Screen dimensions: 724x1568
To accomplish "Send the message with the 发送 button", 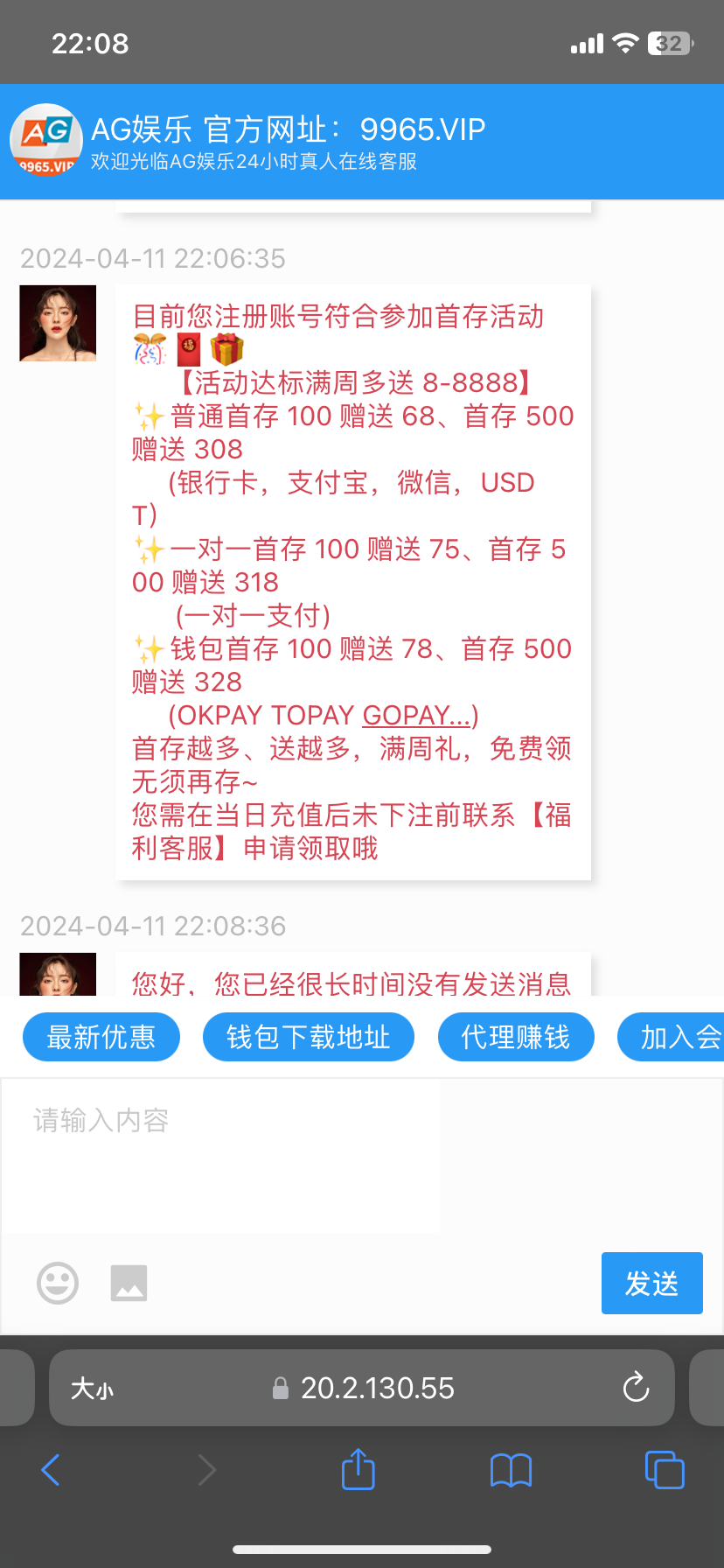I will (x=651, y=1283).
